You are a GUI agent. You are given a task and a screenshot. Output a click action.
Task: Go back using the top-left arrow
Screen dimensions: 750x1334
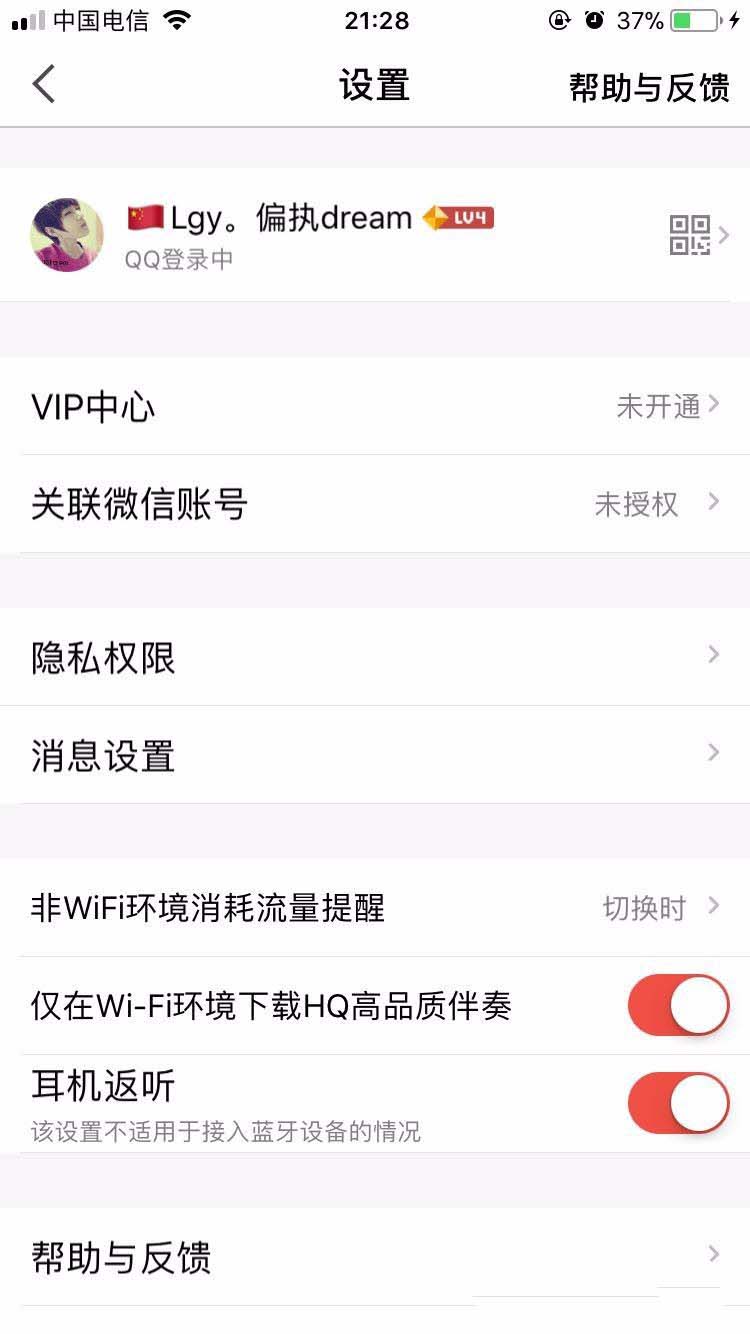tap(44, 85)
